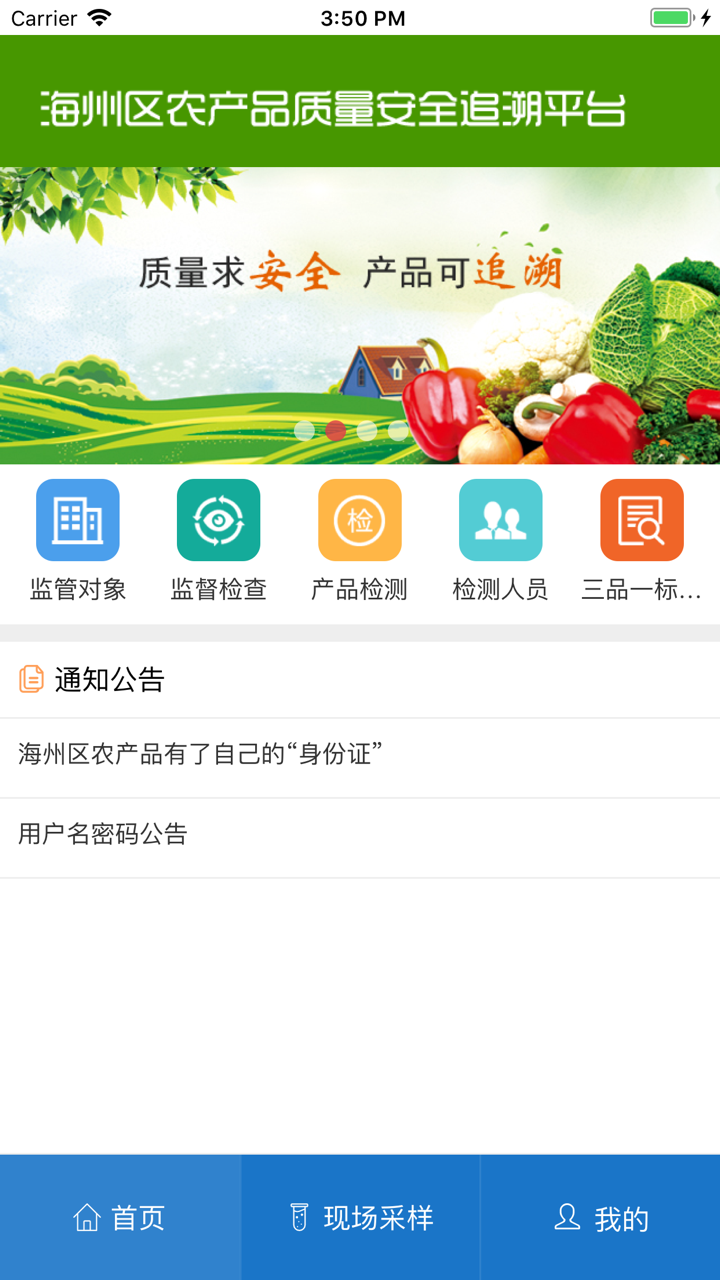
Task: Tap the 检测人员 testing personnel icon
Action: point(500,519)
